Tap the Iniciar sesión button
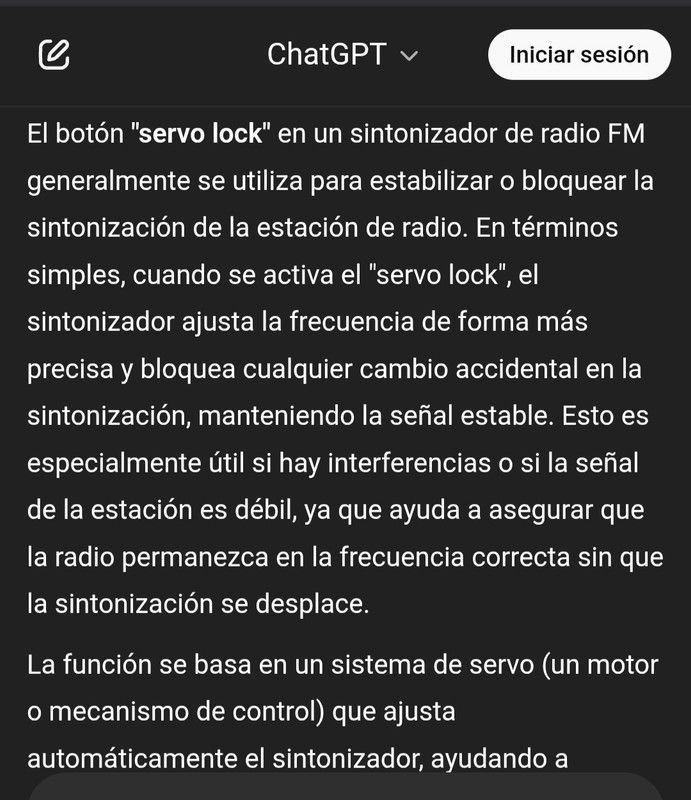This screenshot has height=800, width=691. tap(579, 54)
